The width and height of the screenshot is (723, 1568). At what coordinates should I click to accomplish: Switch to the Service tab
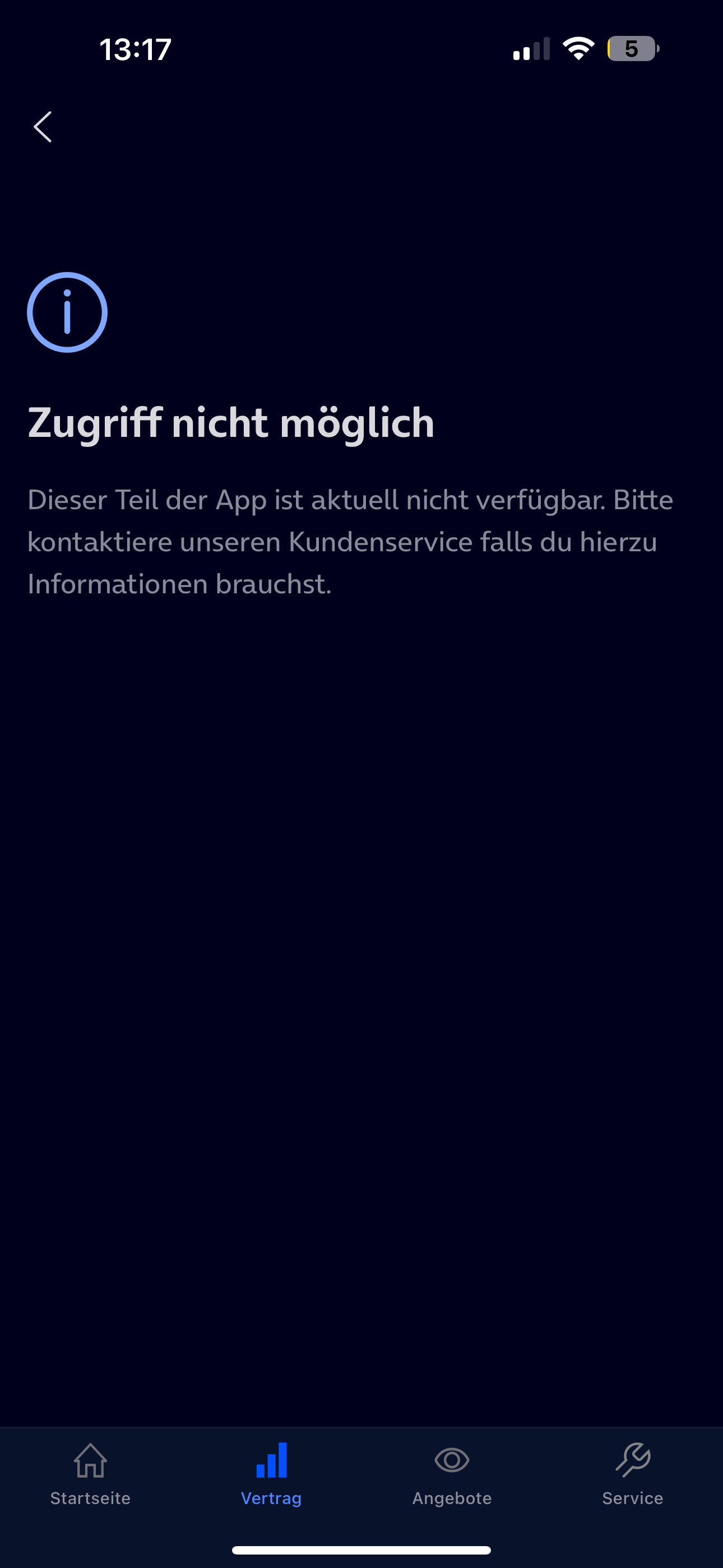632,1474
